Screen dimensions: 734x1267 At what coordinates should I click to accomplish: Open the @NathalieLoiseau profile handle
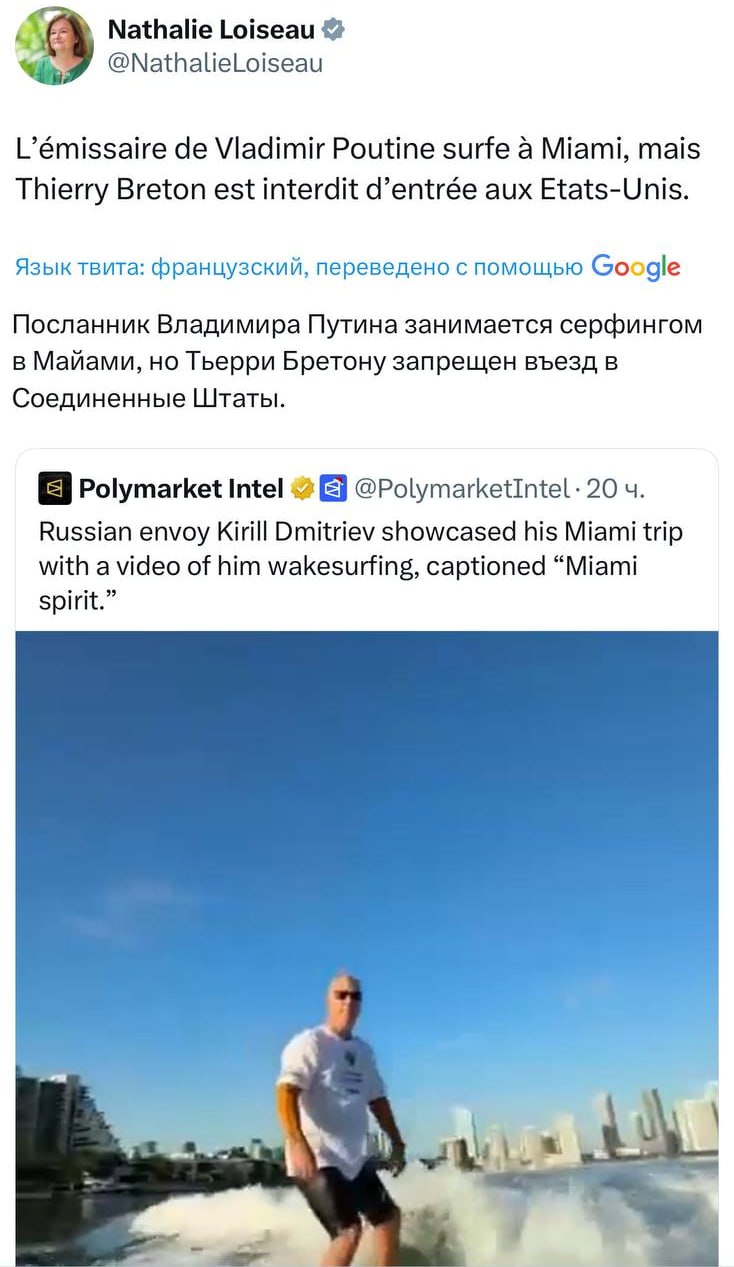(x=214, y=64)
